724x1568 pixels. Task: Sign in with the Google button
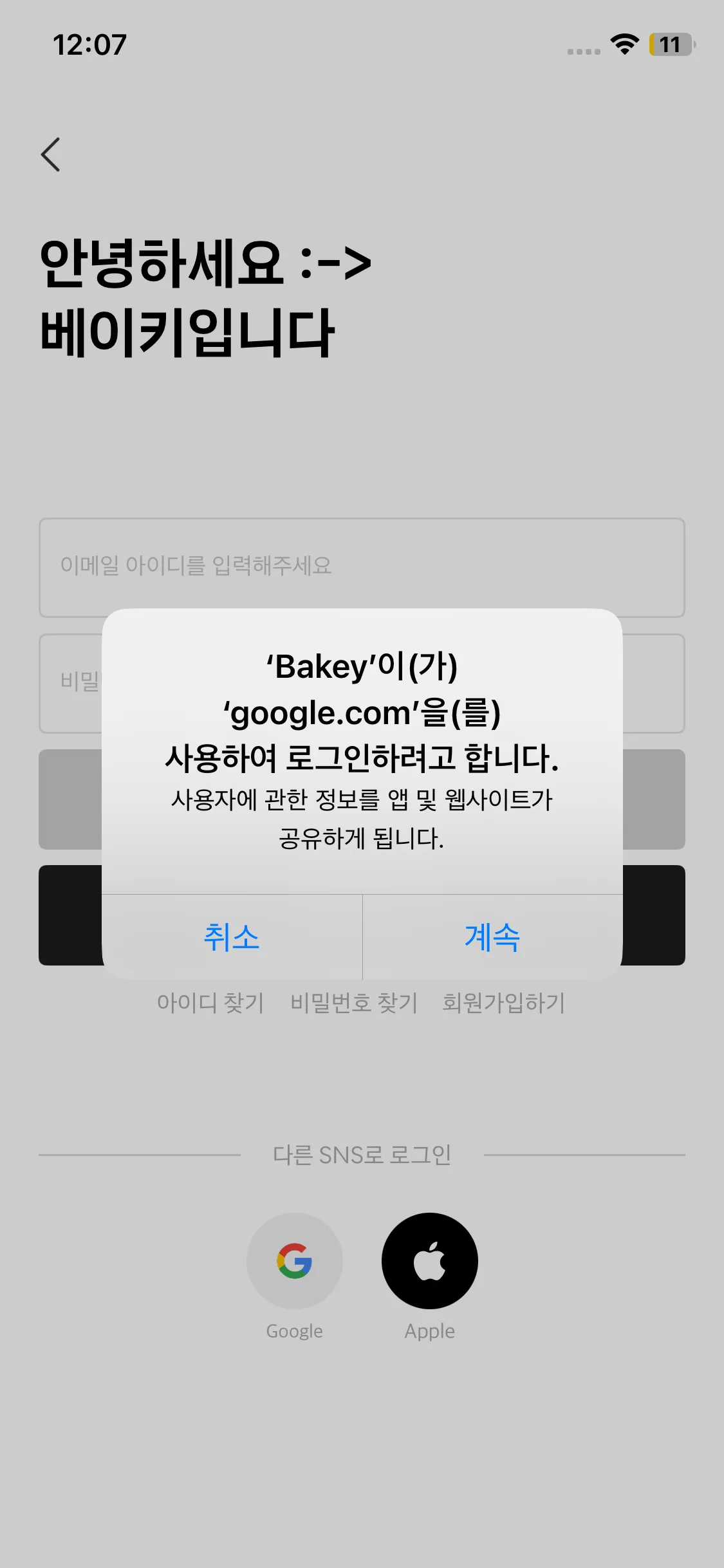(x=295, y=1261)
